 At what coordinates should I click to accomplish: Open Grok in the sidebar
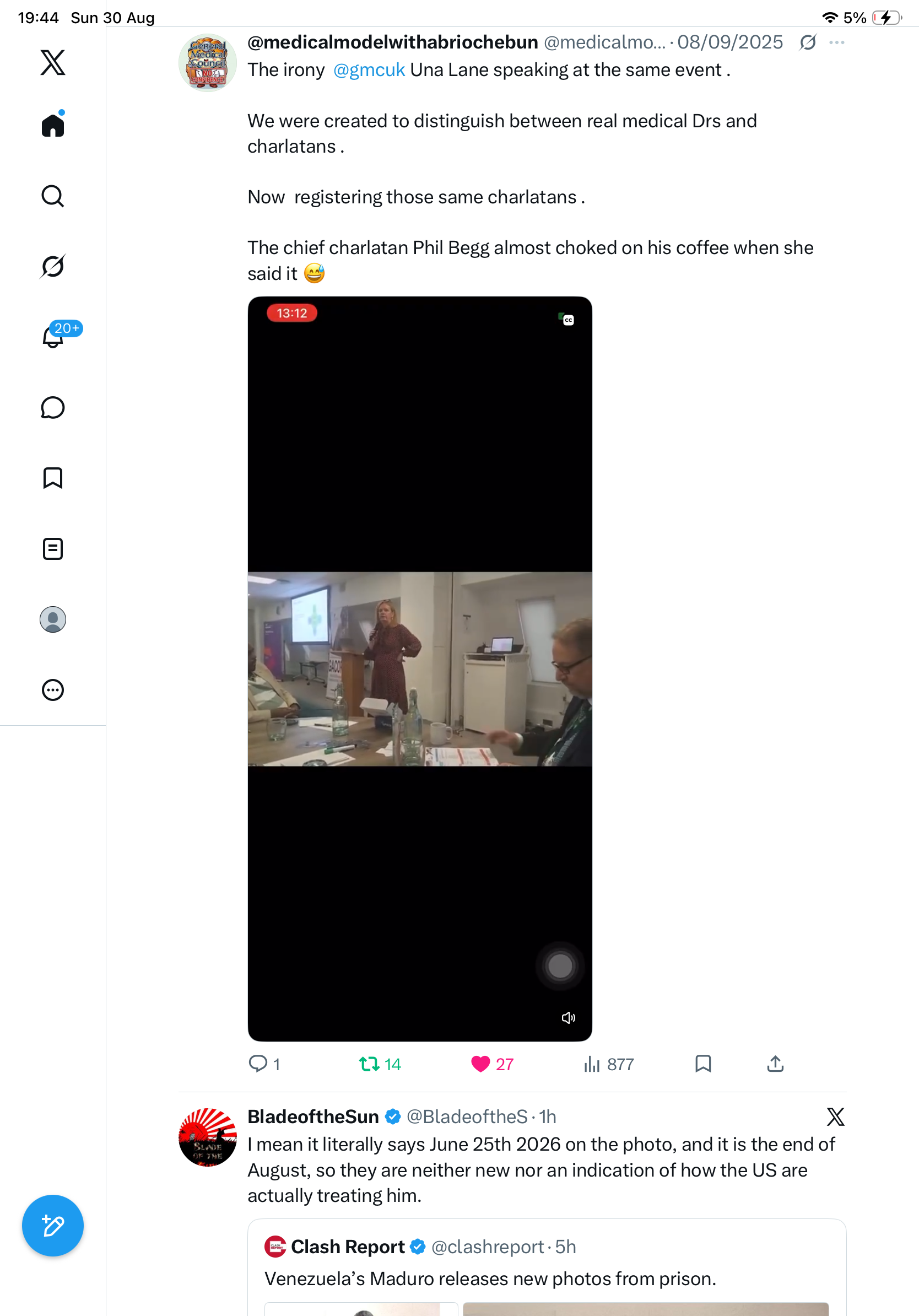(53, 266)
